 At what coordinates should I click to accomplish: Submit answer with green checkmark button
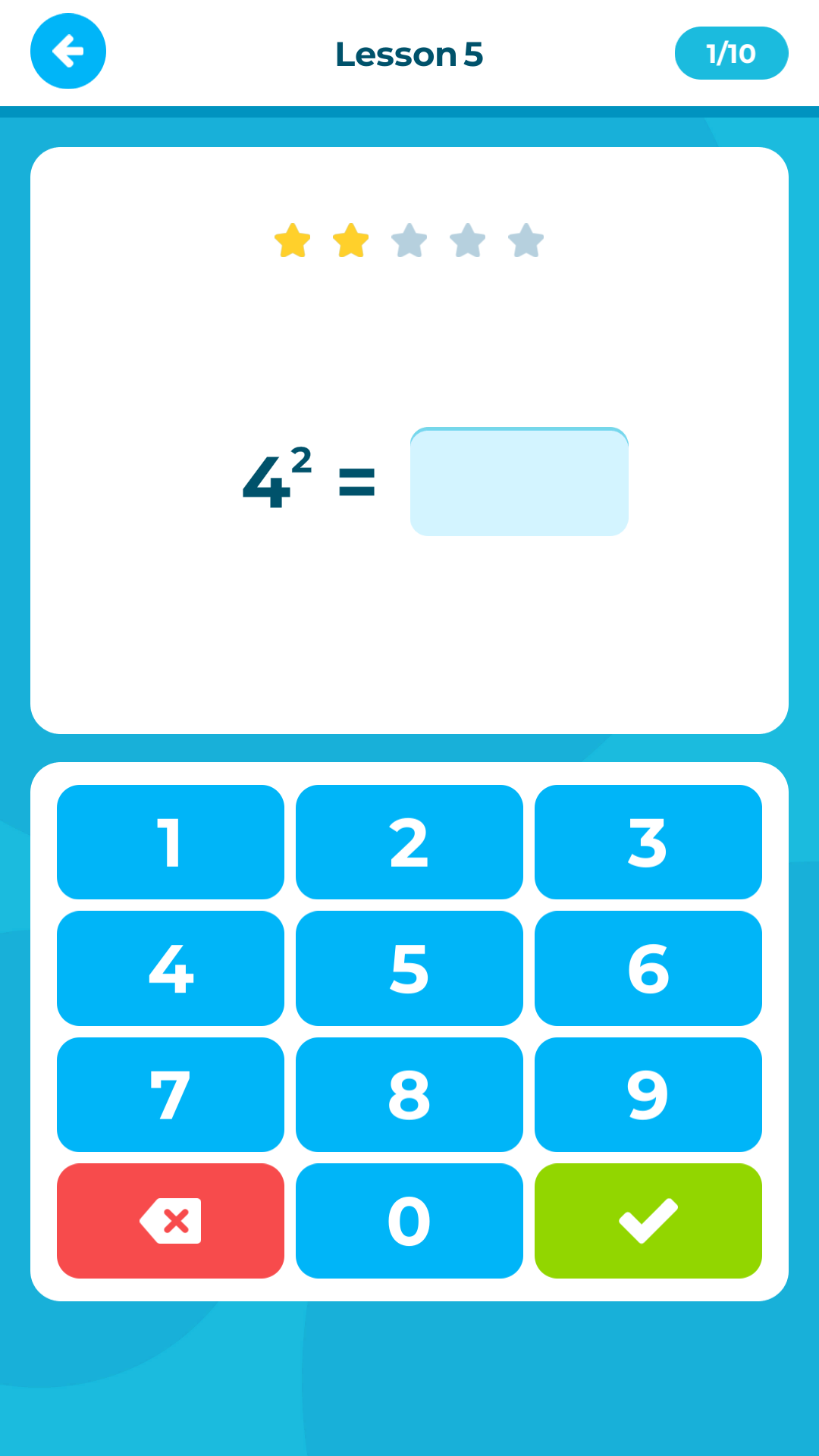[648, 1221]
